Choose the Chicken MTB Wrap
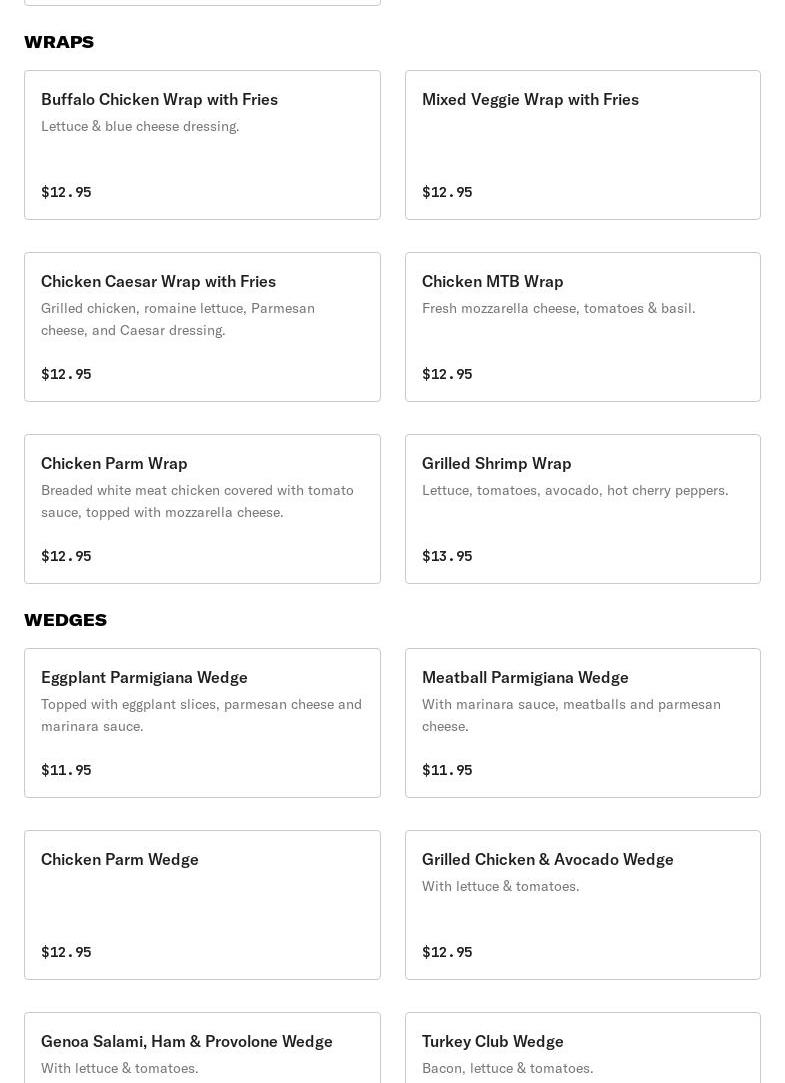 pos(582,327)
